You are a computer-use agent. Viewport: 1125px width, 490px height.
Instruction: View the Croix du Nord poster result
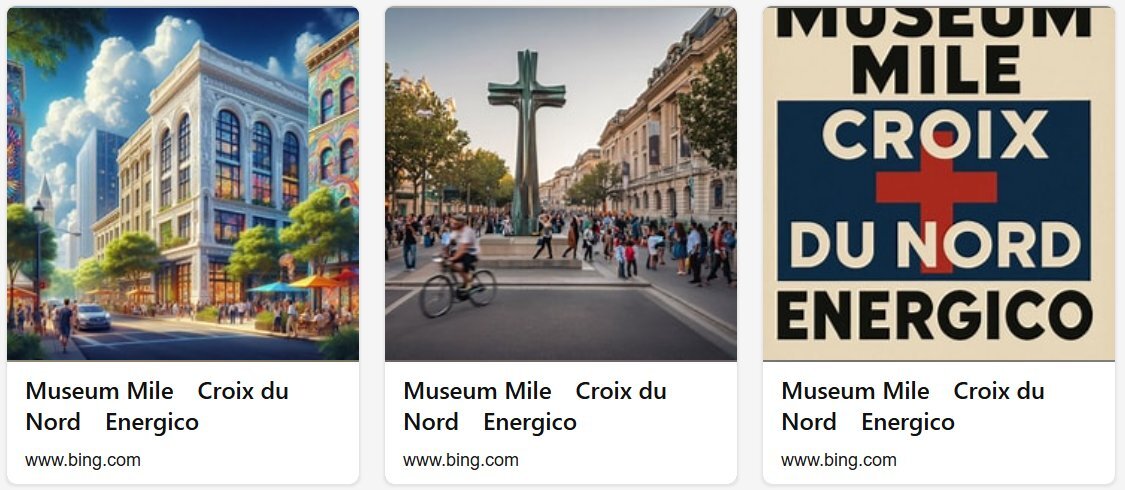click(x=938, y=184)
